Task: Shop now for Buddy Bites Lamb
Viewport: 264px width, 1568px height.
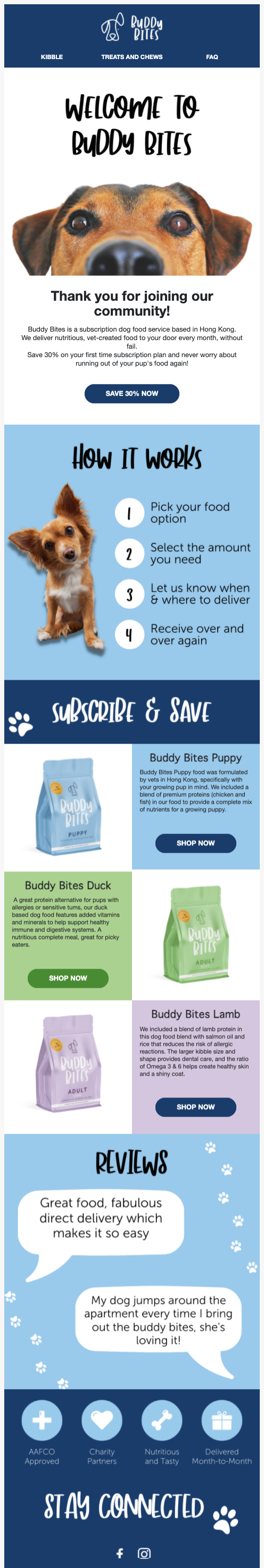Action: [x=195, y=1107]
